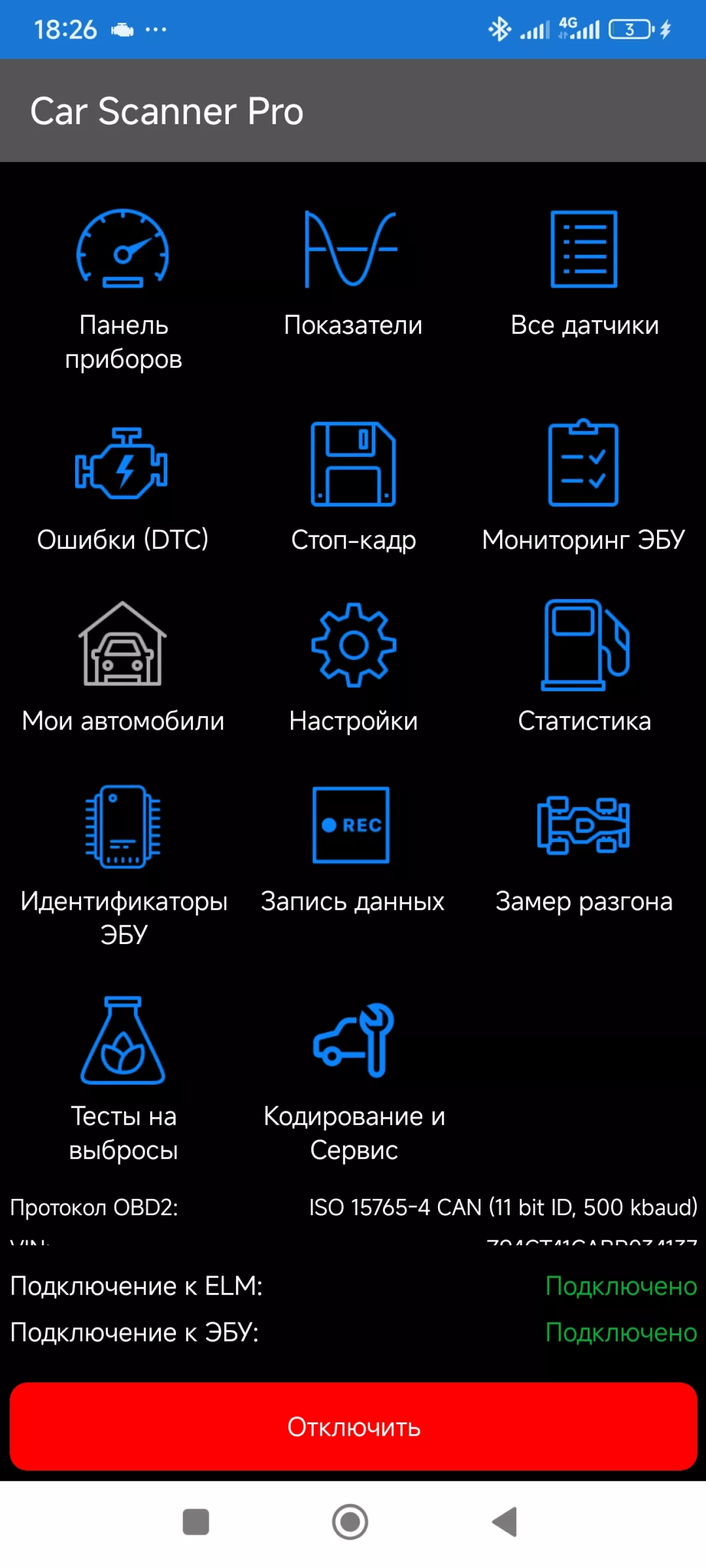Viewport: 706px width, 1568px height.
Task: Tap the system home button
Action: pyautogui.click(x=350, y=1522)
